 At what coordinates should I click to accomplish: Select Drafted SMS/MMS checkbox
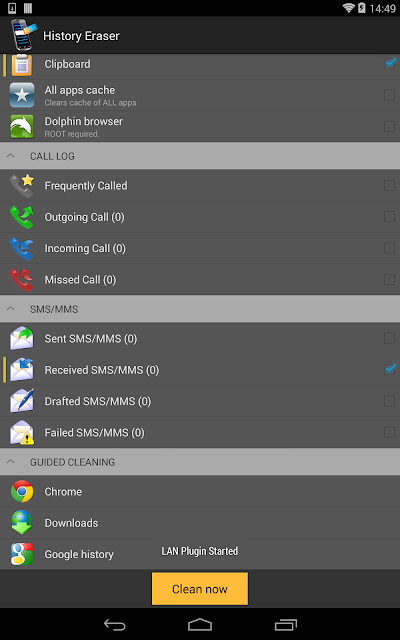(389, 401)
